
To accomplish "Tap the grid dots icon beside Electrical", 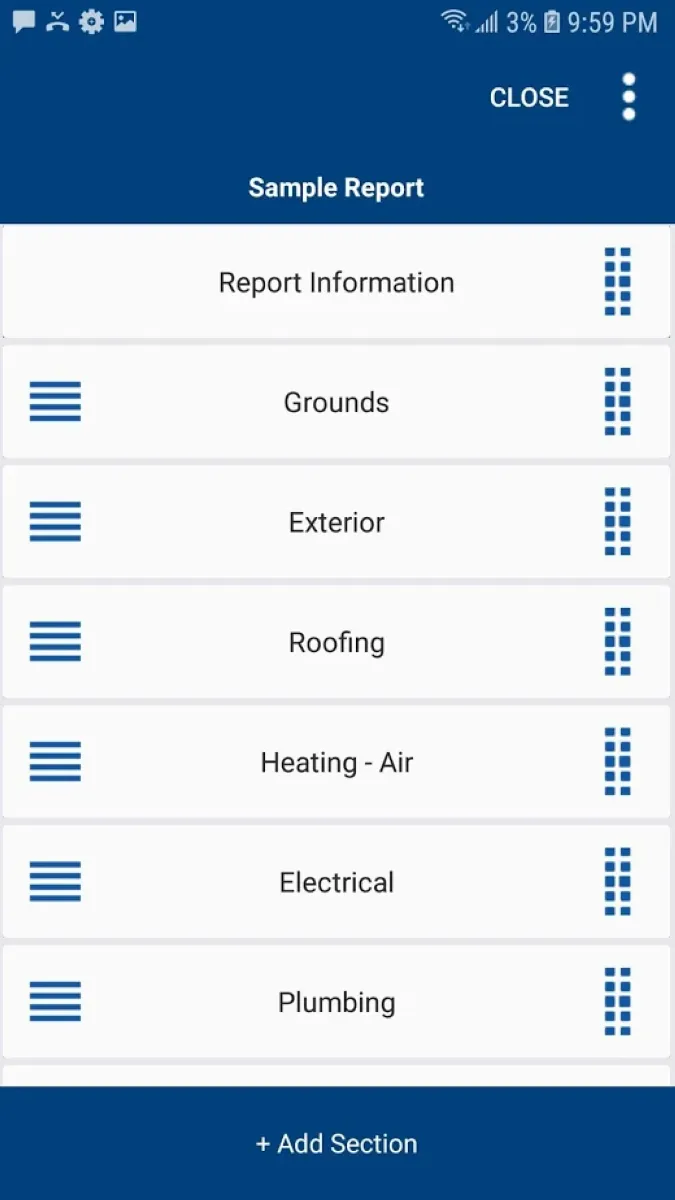I will [x=618, y=882].
